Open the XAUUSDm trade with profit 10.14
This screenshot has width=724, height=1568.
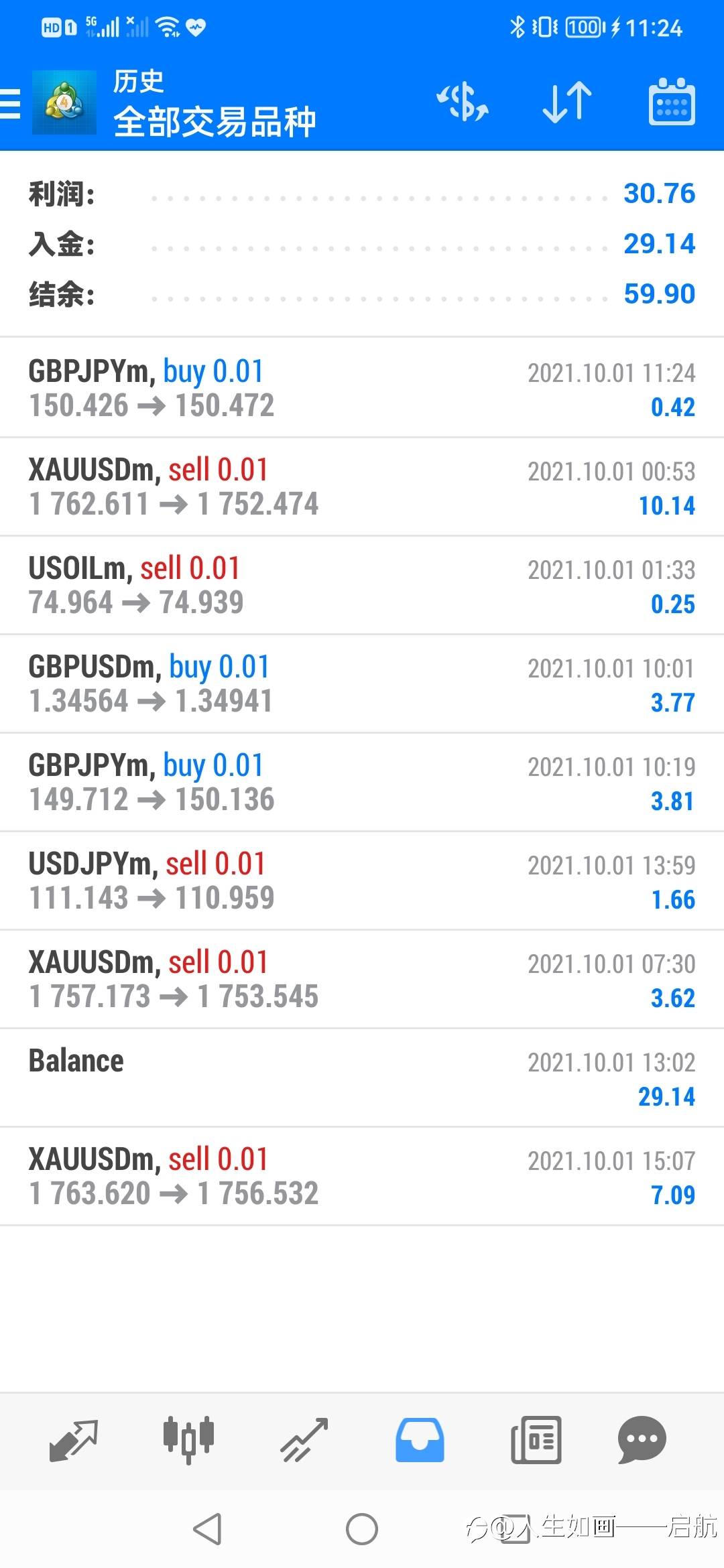[x=362, y=486]
